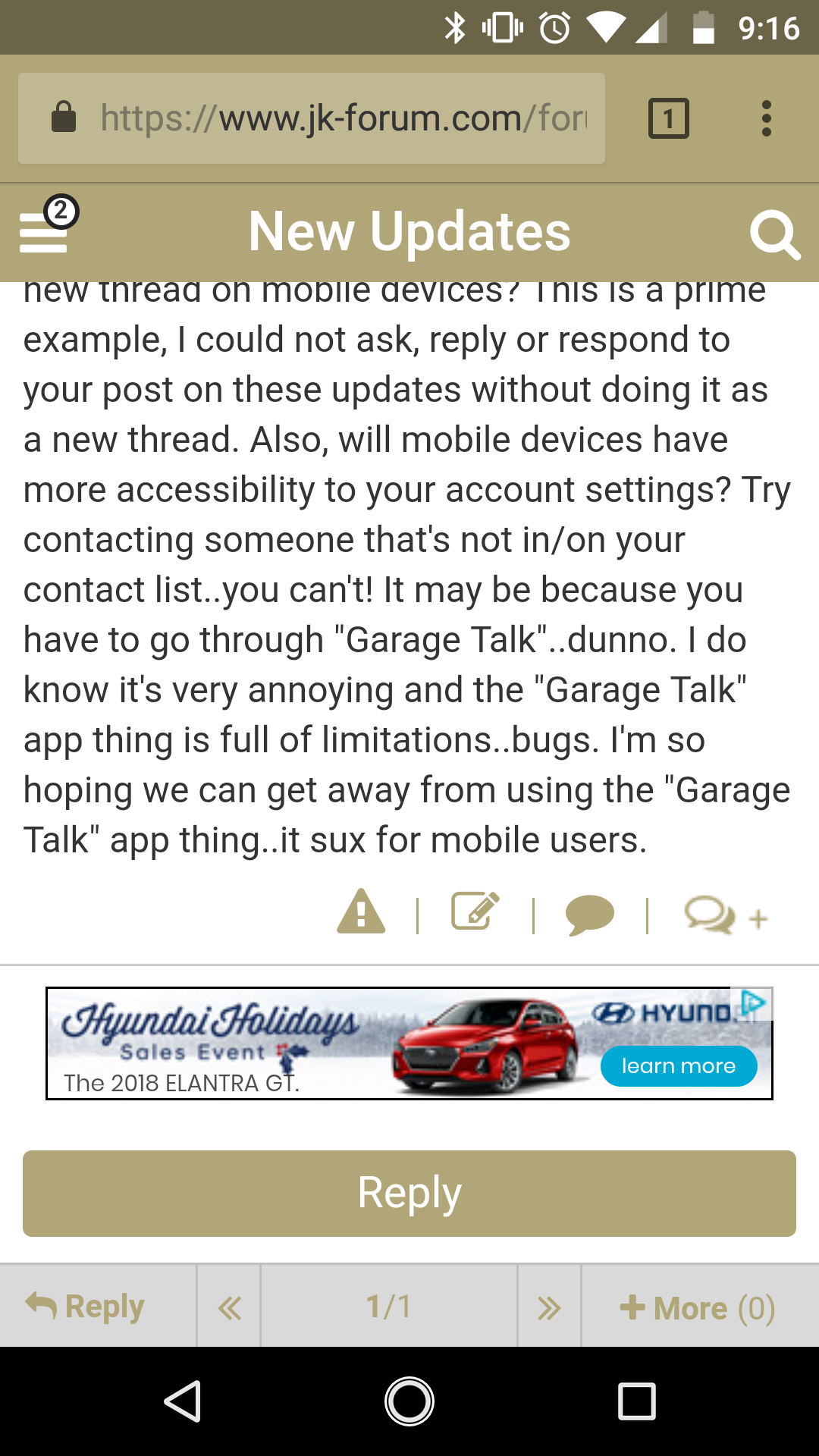Open the forum search
Viewport: 819px width, 1456px height.
(773, 234)
